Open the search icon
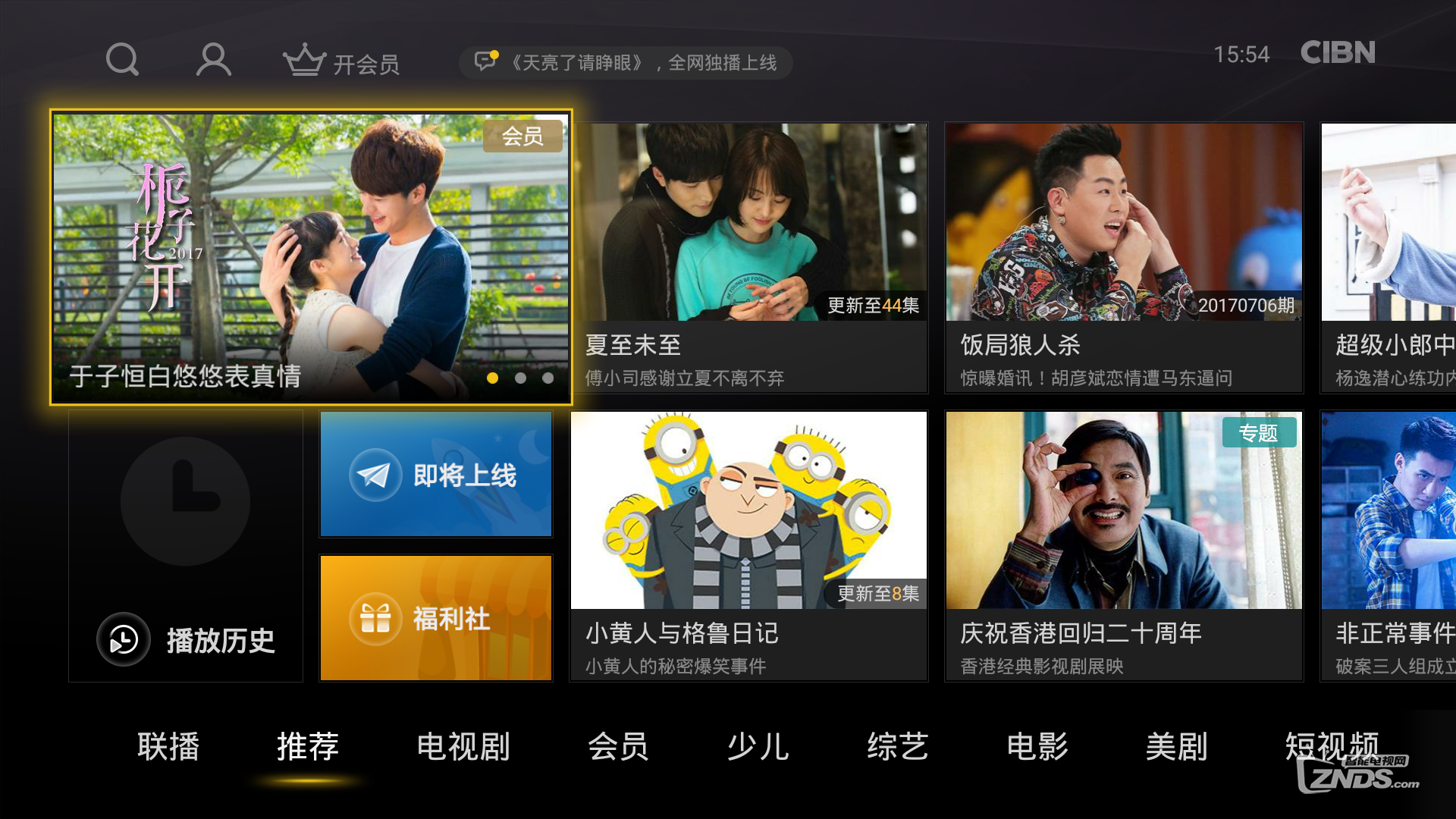This screenshot has height=819, width=1456. click(x=122, y=59)
